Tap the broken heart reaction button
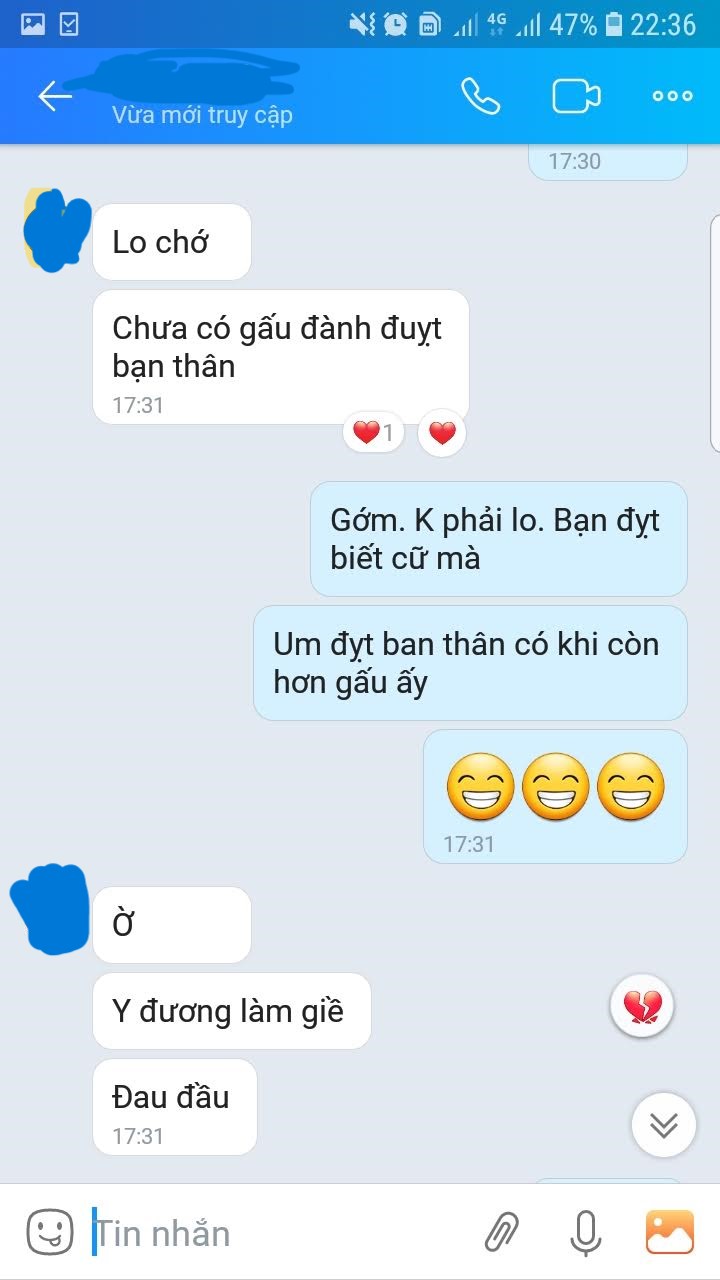Viewport: 720px width, 1280px height. pos(642,1007)
